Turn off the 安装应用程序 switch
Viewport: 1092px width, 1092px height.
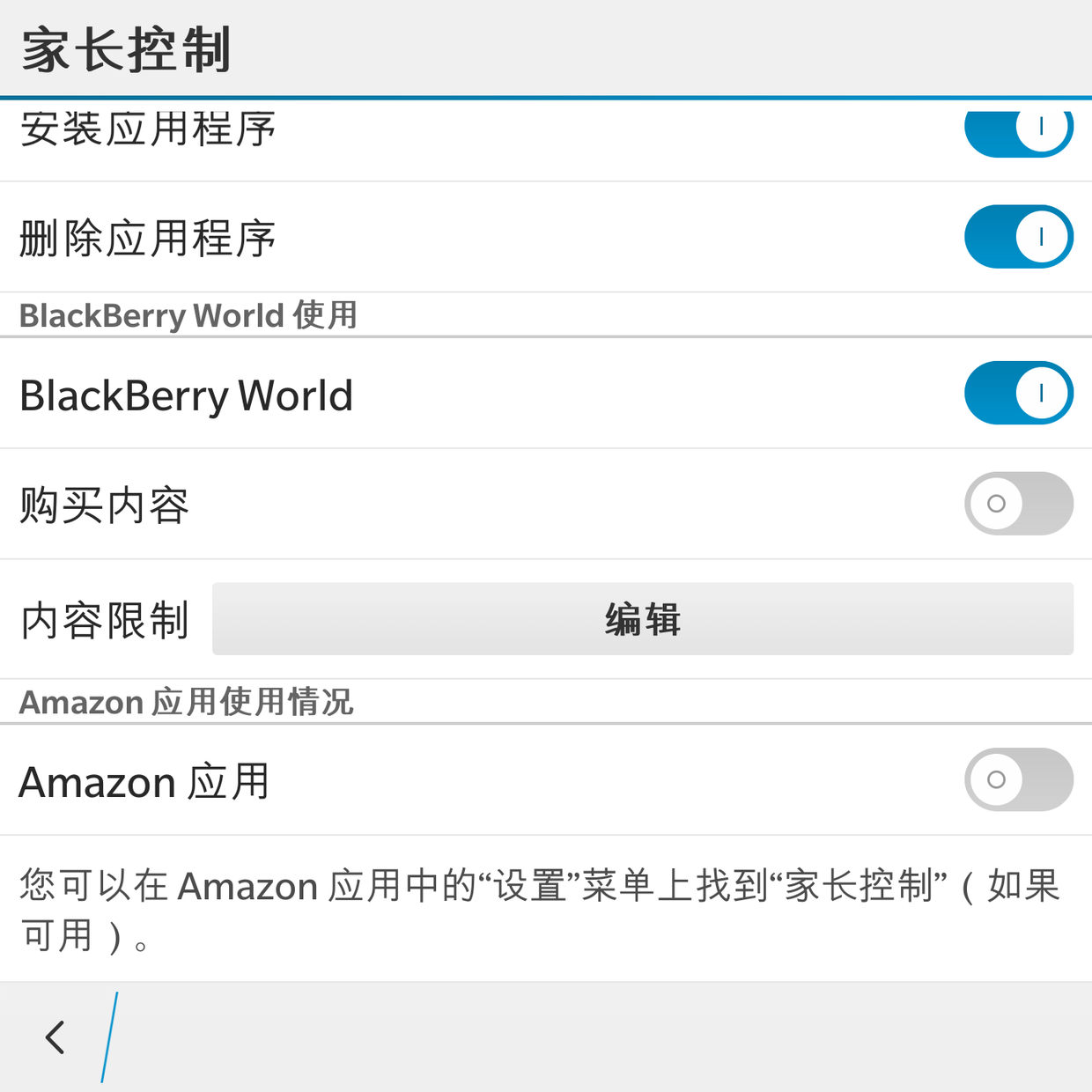pyautogui.click(x=1019, y=130)
